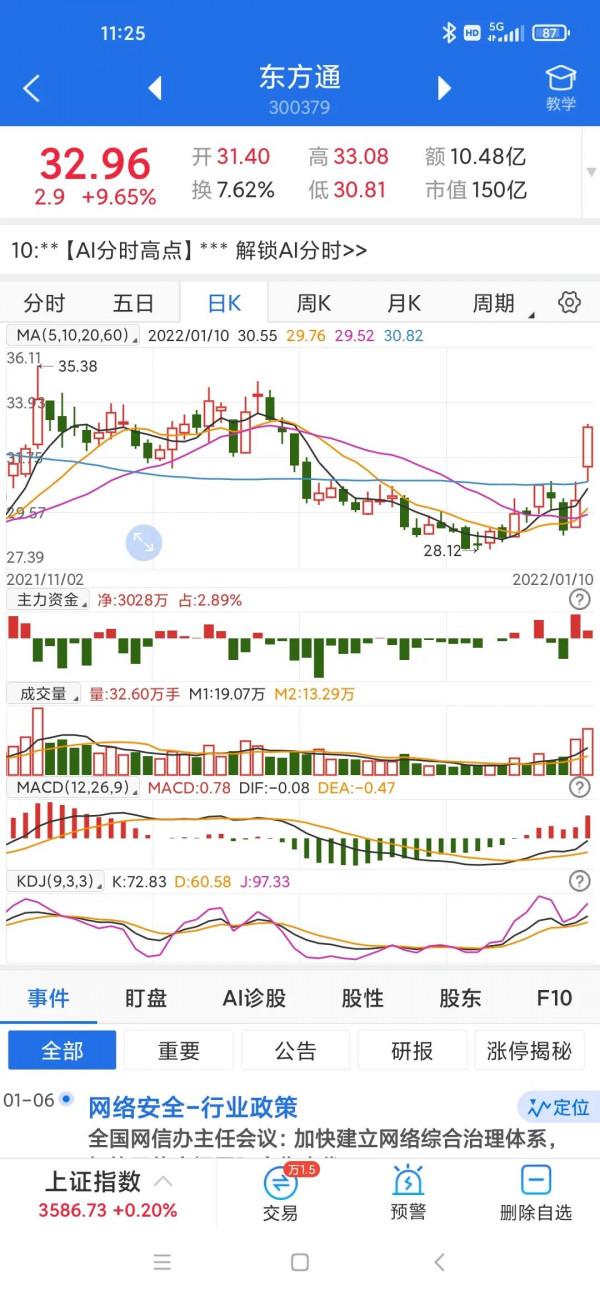The height and width of the screenshot is (1300, 600).
Task: Open help for 主力资金 indicator
Action: pos(578,600)
